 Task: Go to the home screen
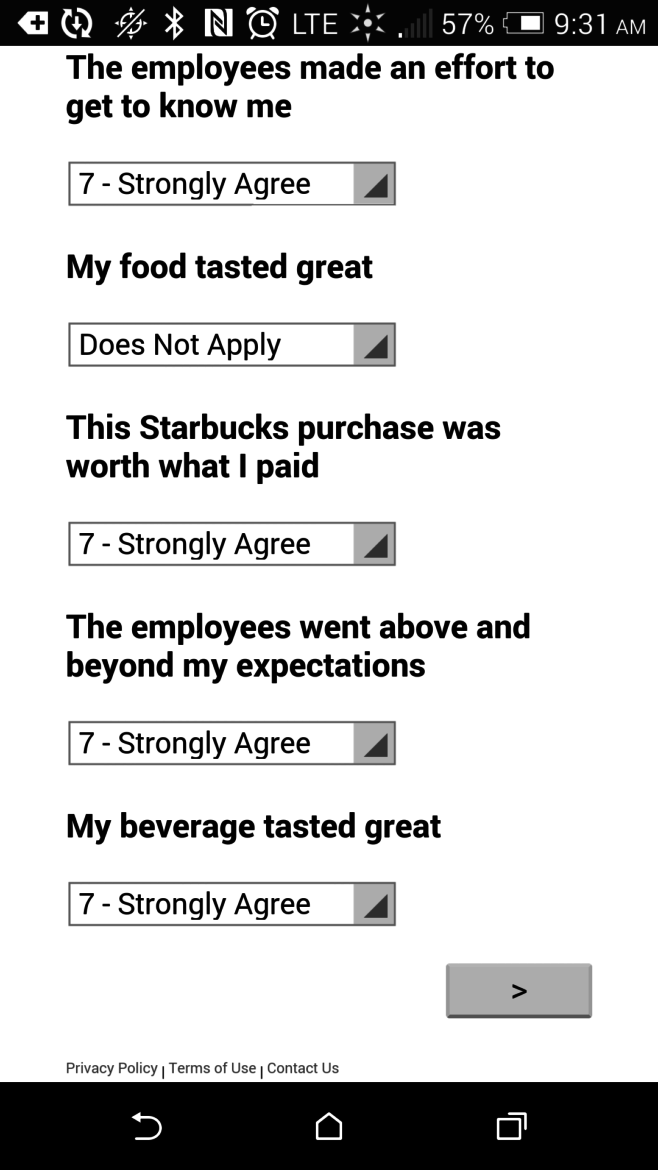(329, 1126)
